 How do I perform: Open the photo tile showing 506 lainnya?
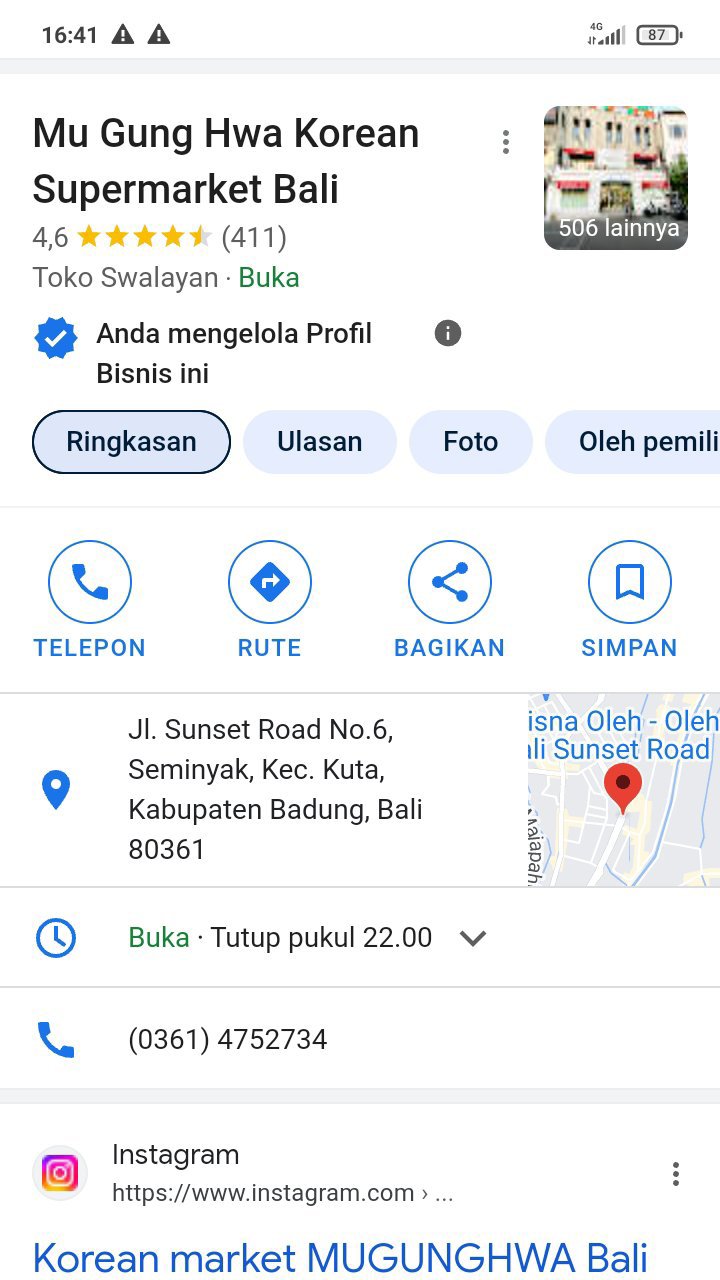615,178
